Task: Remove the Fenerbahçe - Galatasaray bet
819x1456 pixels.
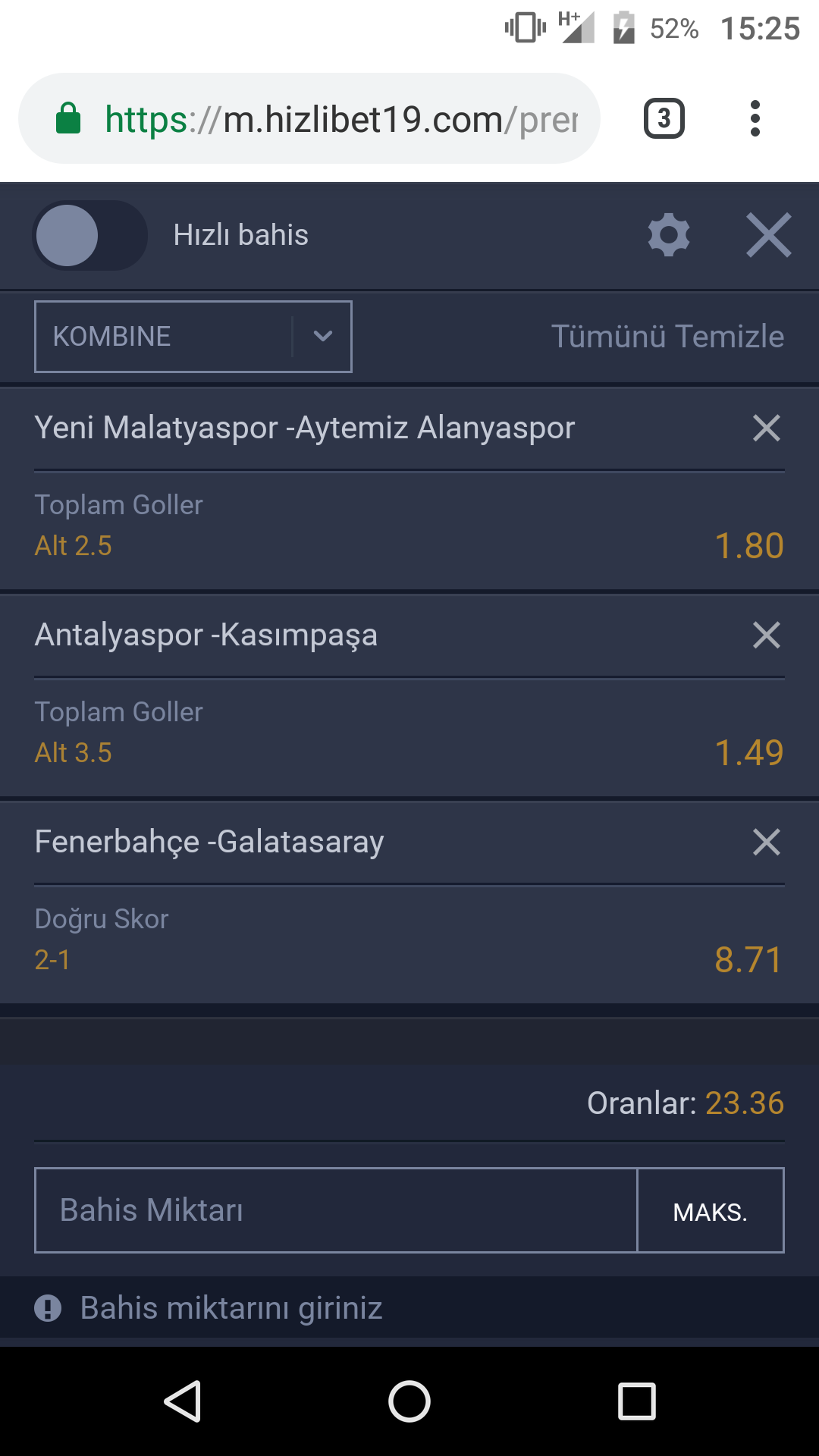Action: pos(767,842)
